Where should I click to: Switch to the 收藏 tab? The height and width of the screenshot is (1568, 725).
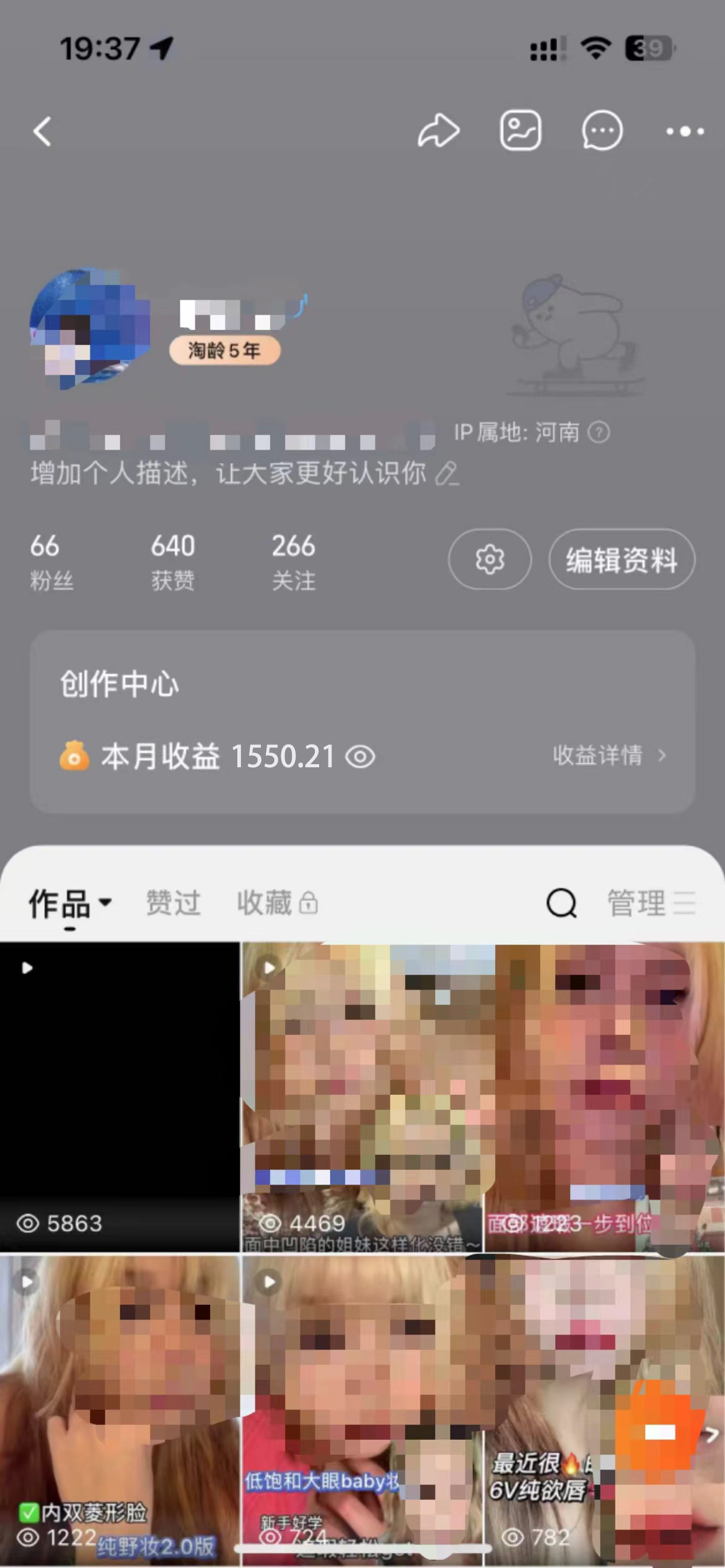point(276,903)
